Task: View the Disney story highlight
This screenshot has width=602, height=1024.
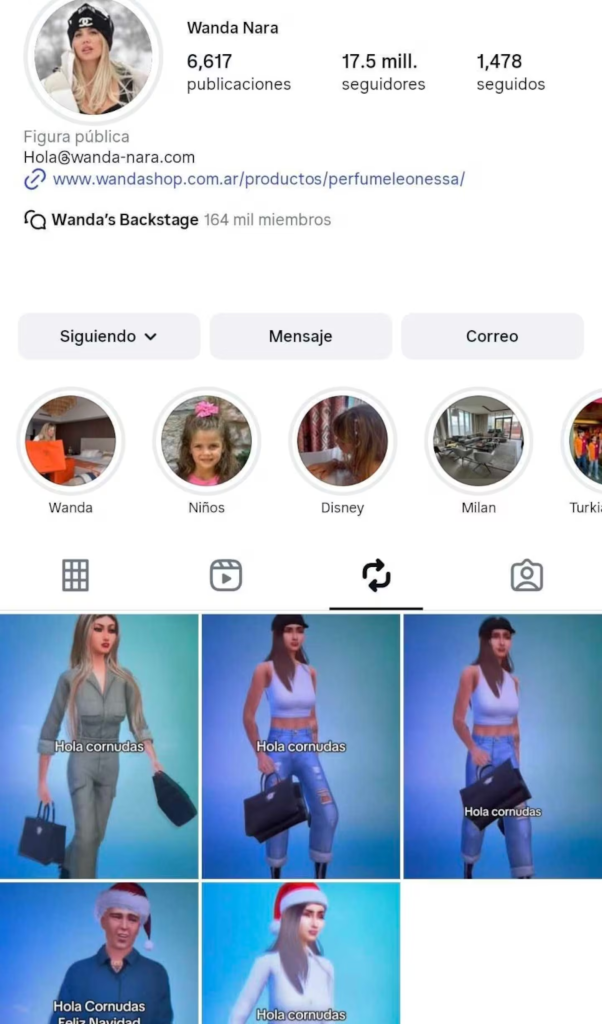Action: tap(342, 441)
